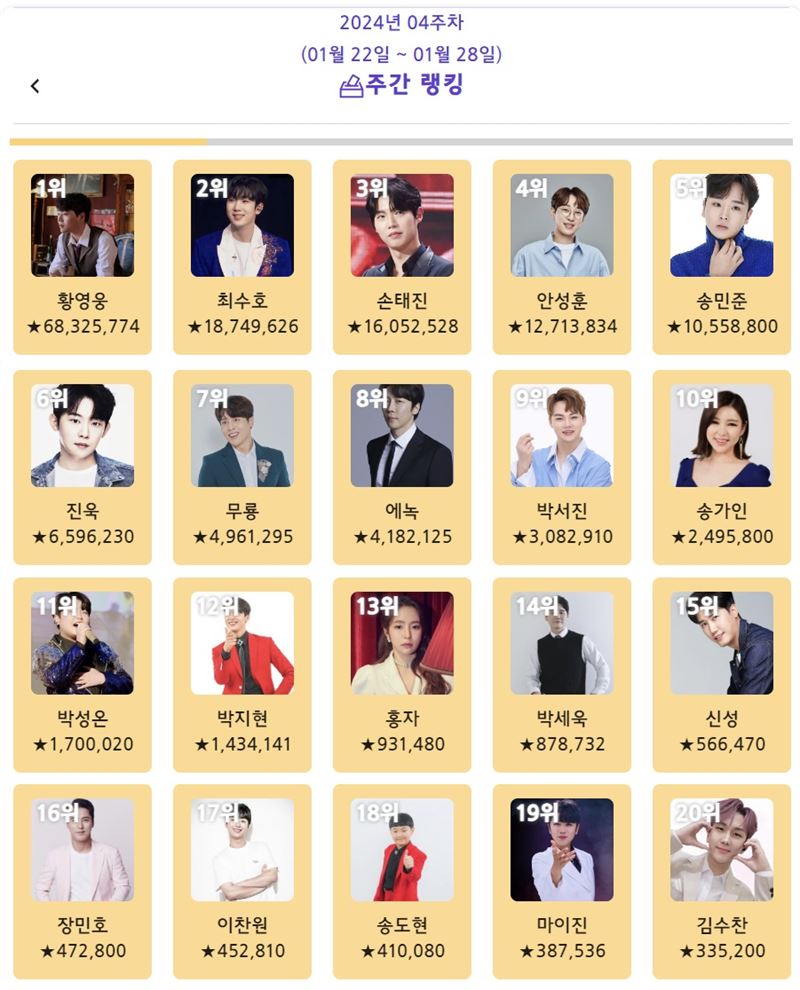The image size is (800, 990).
Task: Go back using the arrow icon
Action: (x=35, y=86)
